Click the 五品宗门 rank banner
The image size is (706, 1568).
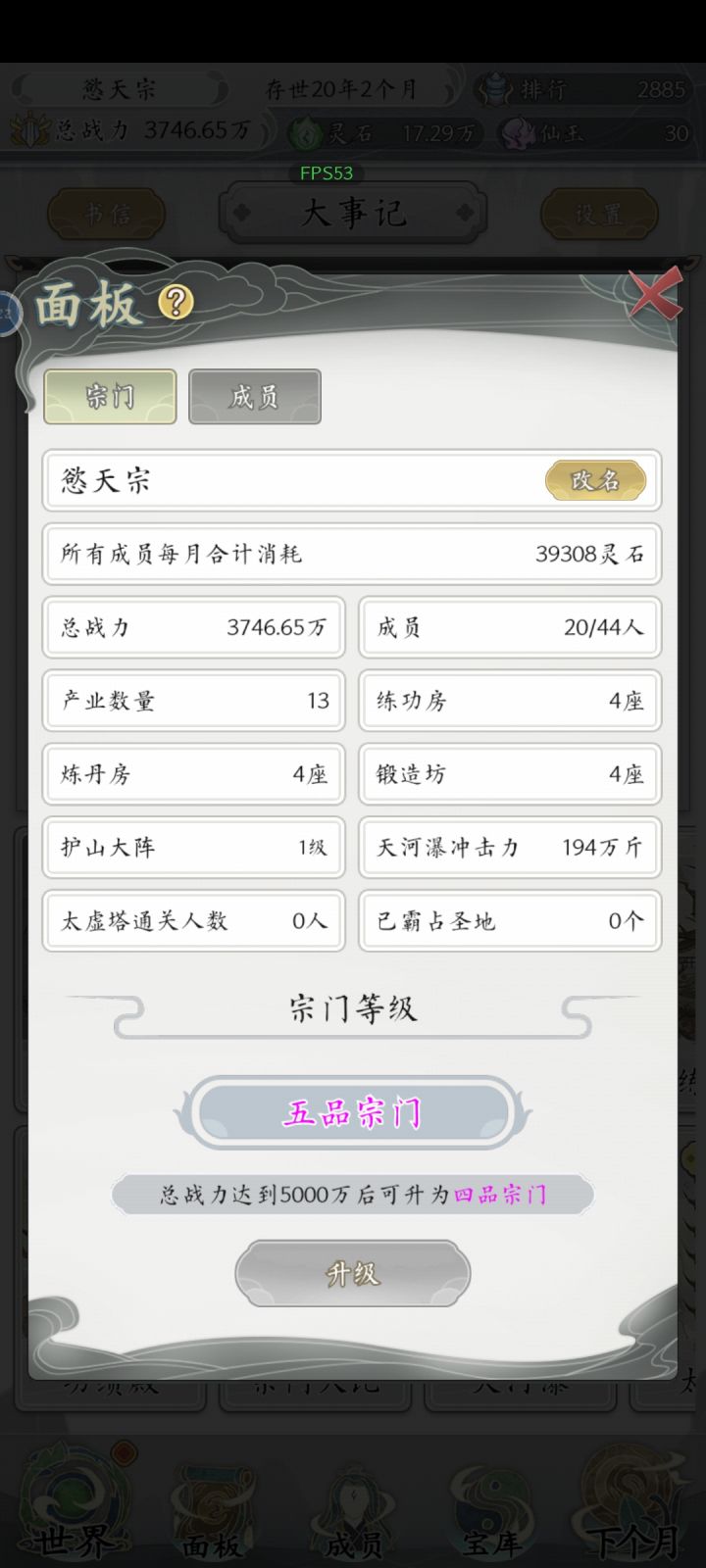[x=353, y=1112]
